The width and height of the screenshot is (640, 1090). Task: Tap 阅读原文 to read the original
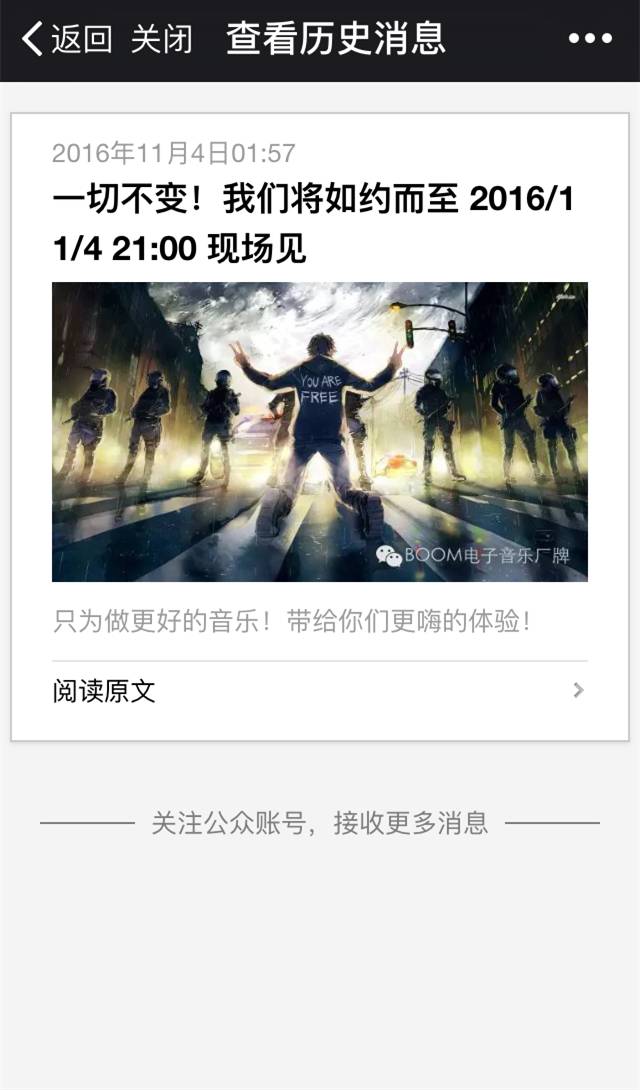tap(319, 691)
